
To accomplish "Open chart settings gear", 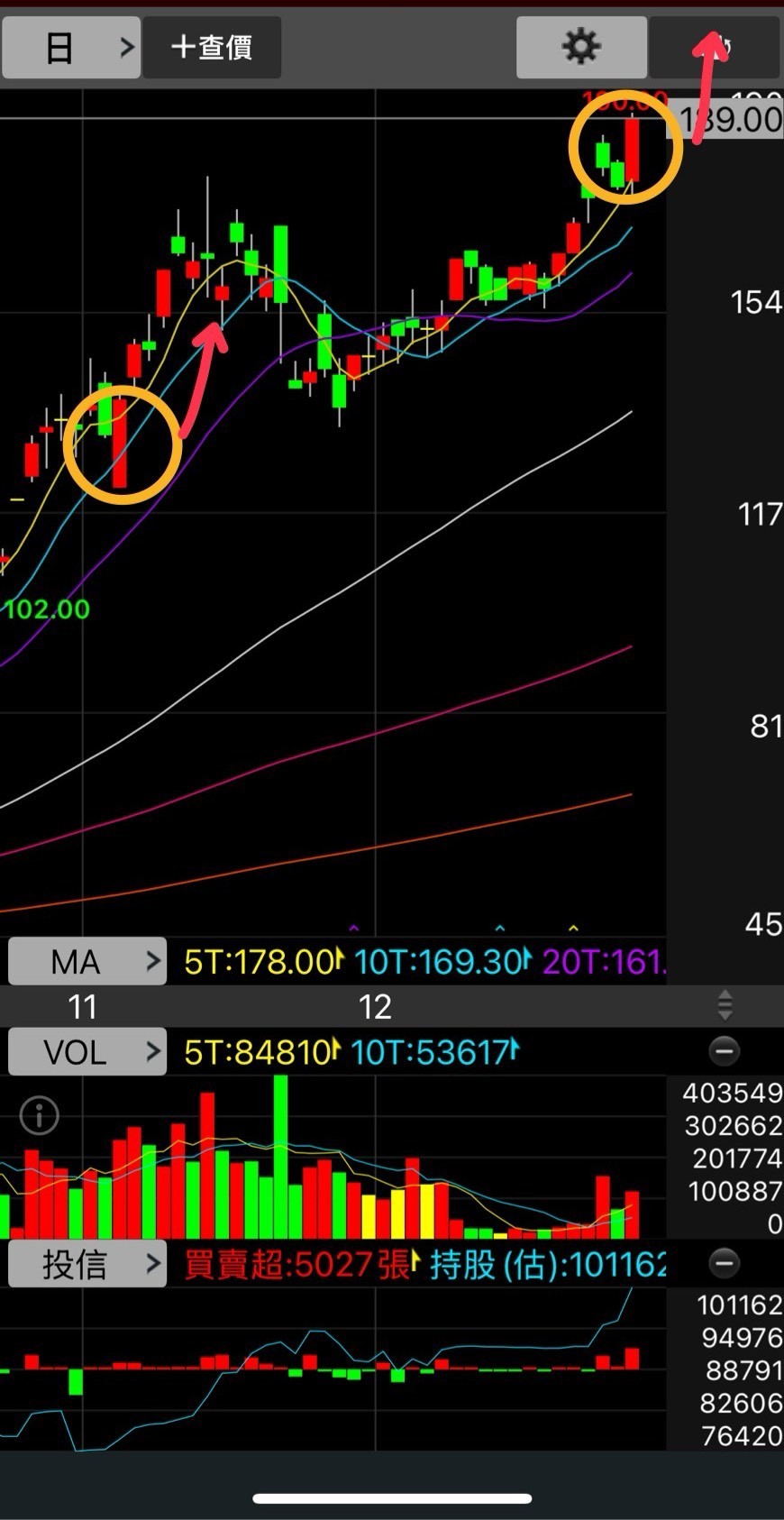I will pos(581,47).
